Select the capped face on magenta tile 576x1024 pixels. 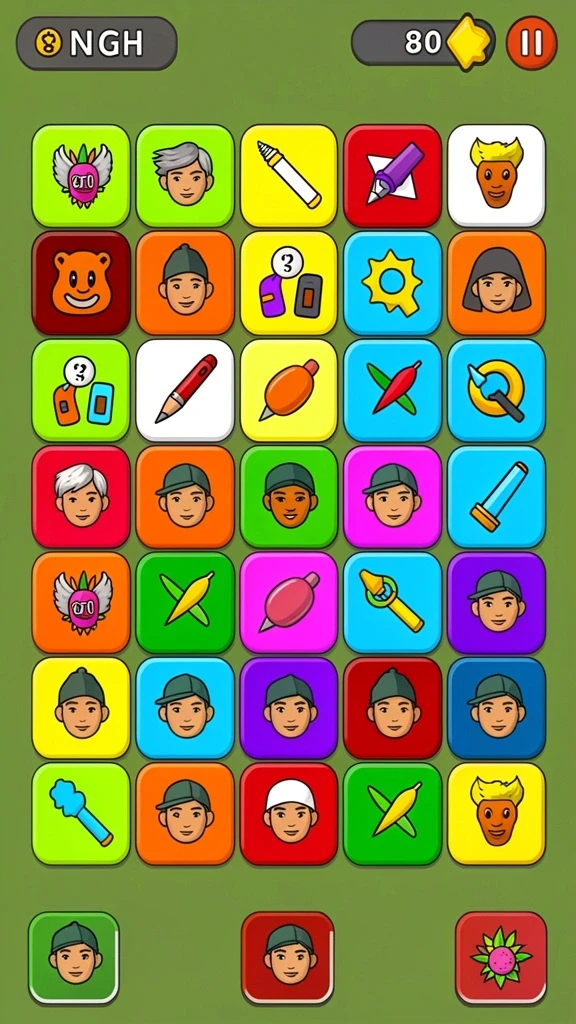coord(392,496)
